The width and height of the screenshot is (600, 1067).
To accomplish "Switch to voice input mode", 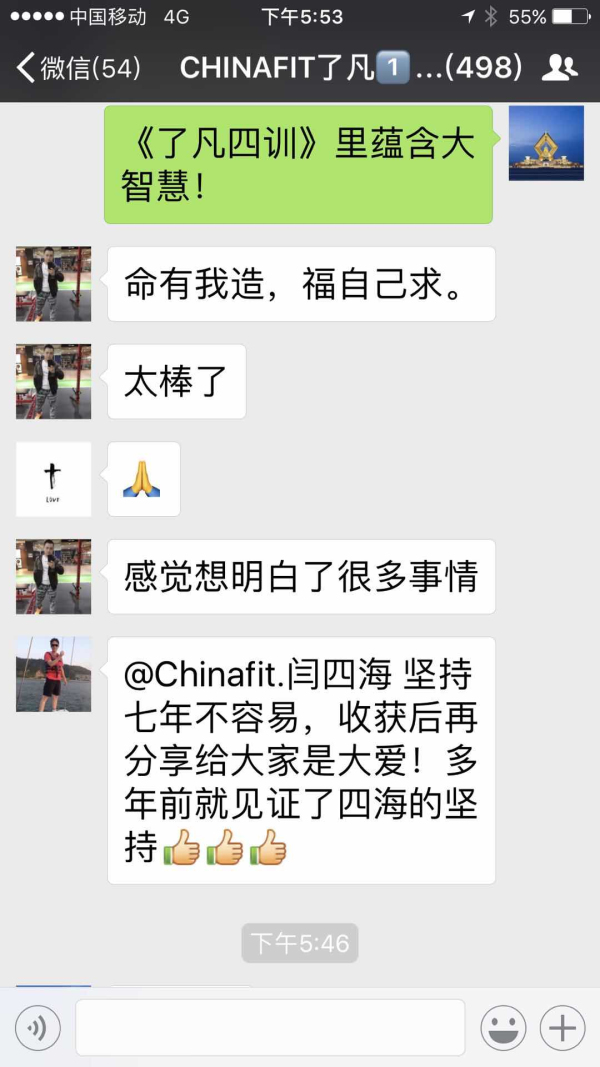I will 38,1027.
